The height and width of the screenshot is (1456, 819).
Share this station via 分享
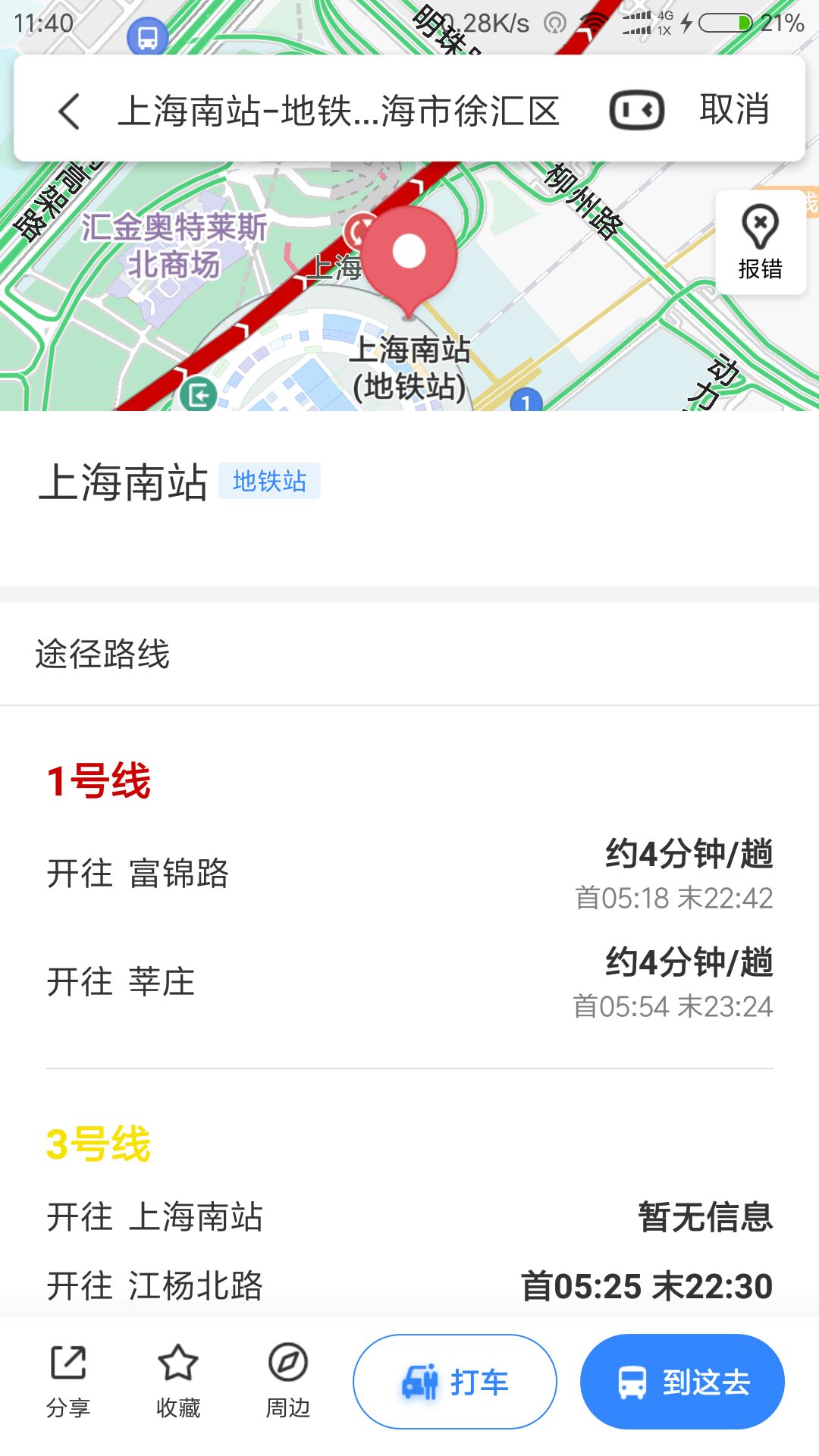tap(68, 1382)
